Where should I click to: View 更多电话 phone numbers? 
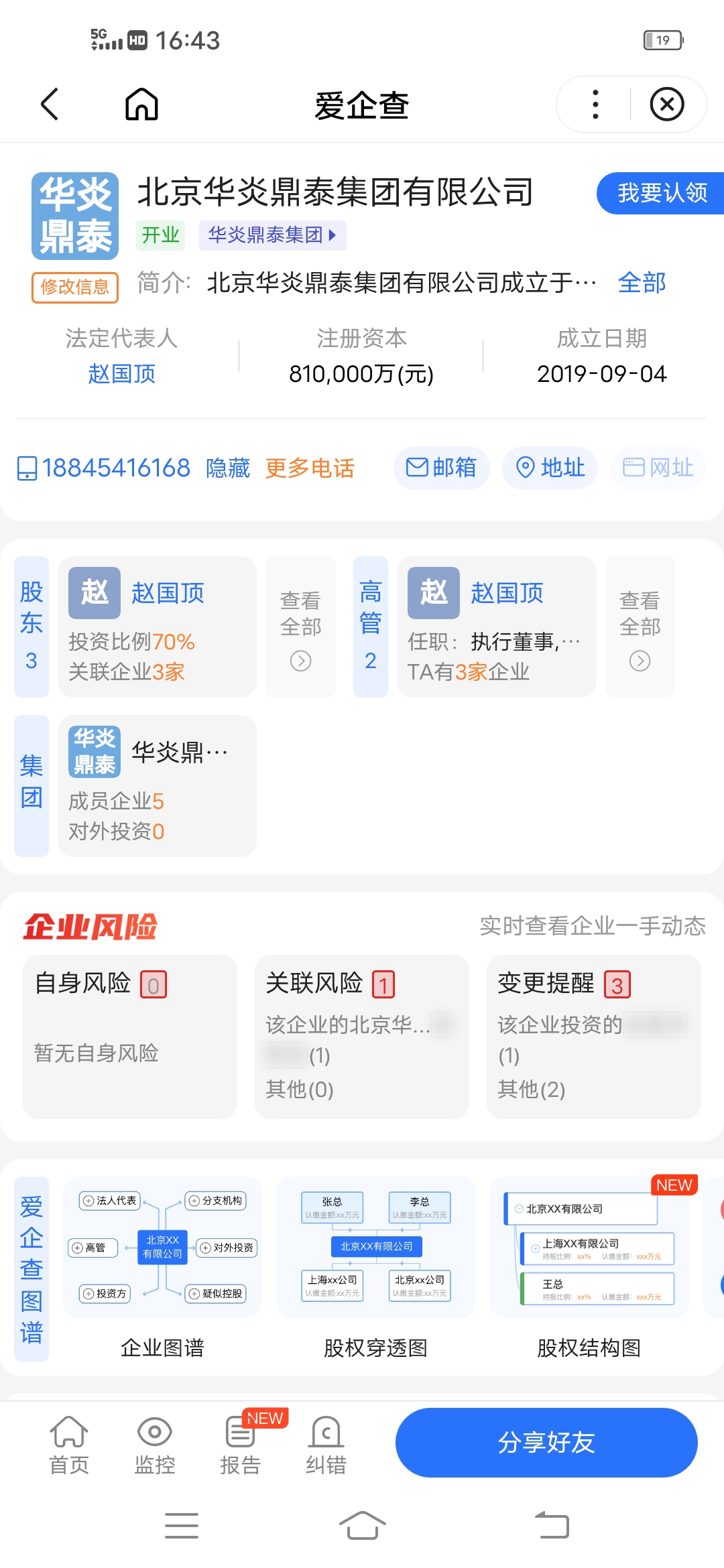pos(310,468)
